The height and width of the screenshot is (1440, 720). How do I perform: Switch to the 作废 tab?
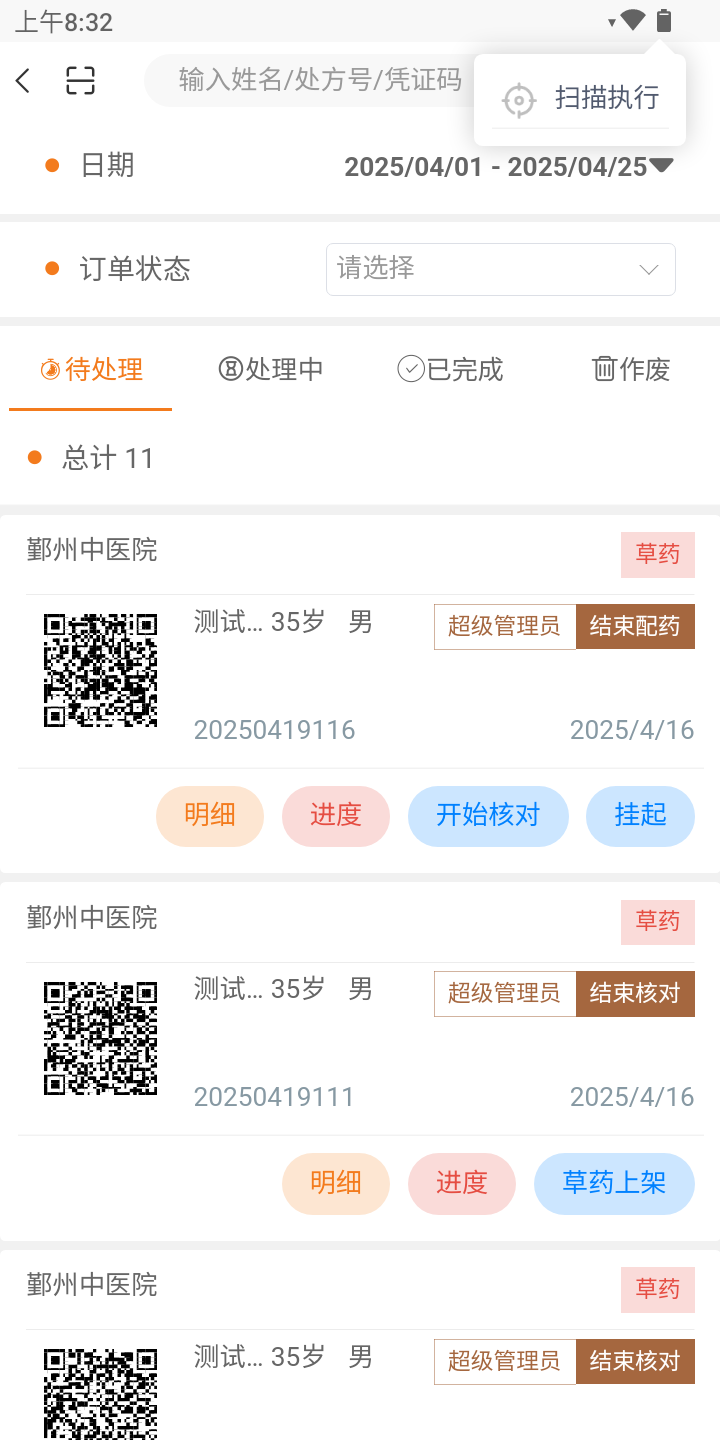click(631, 369)
